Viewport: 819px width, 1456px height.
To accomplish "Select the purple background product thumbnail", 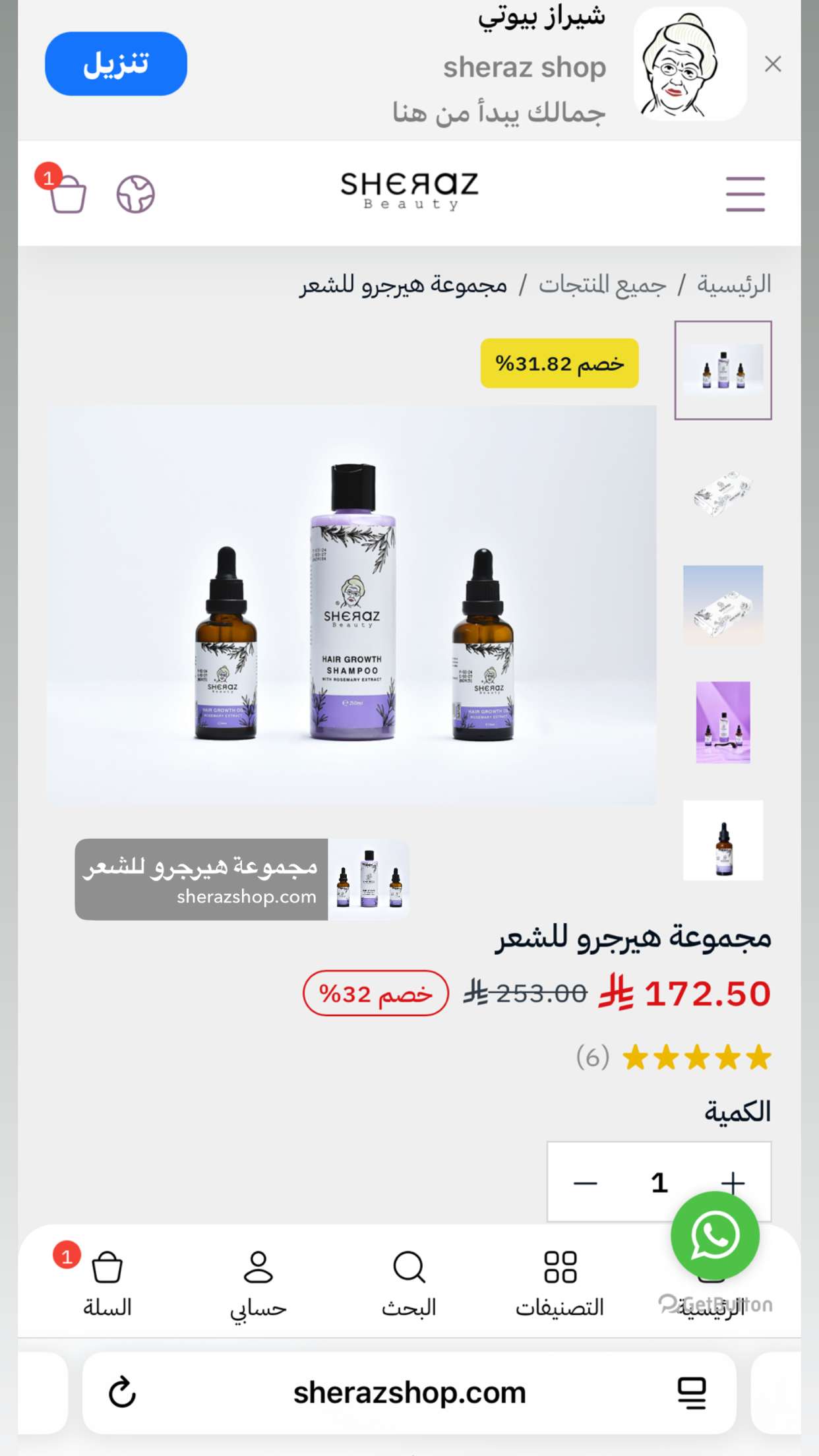I will click(723, 722).
